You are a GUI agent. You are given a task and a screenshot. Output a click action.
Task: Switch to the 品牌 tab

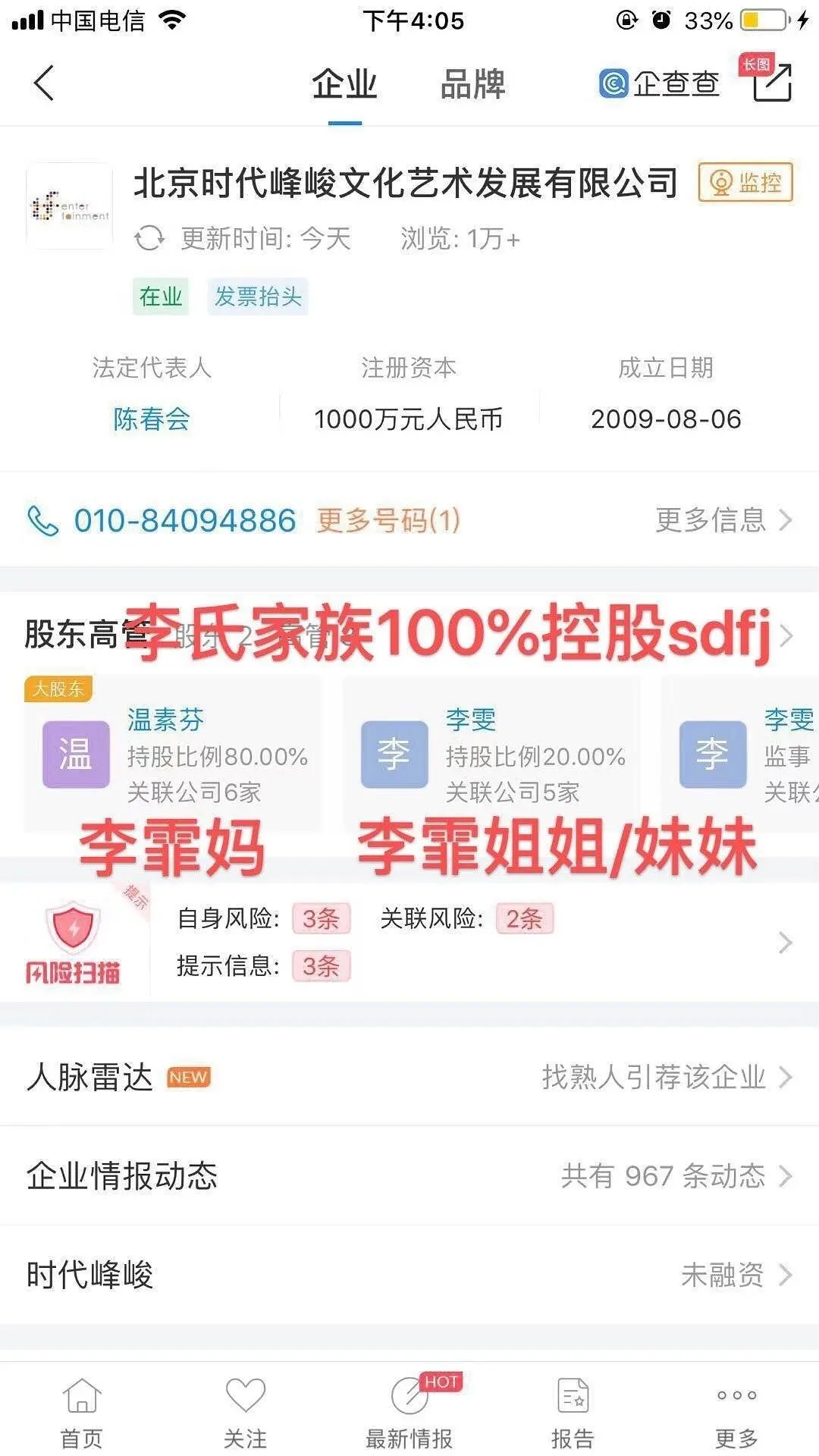[472, 84]
